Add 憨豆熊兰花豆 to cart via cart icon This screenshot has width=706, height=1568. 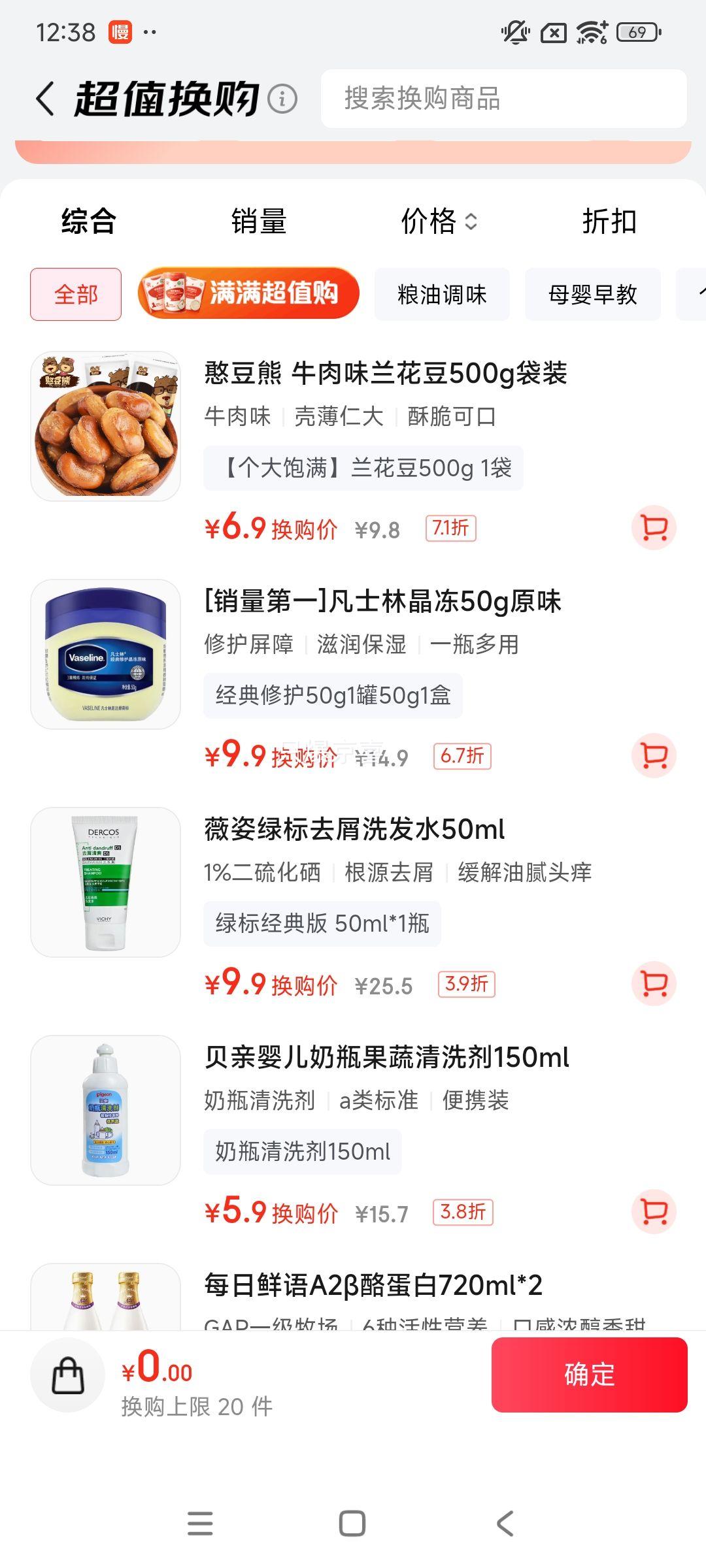pos(653,527)
